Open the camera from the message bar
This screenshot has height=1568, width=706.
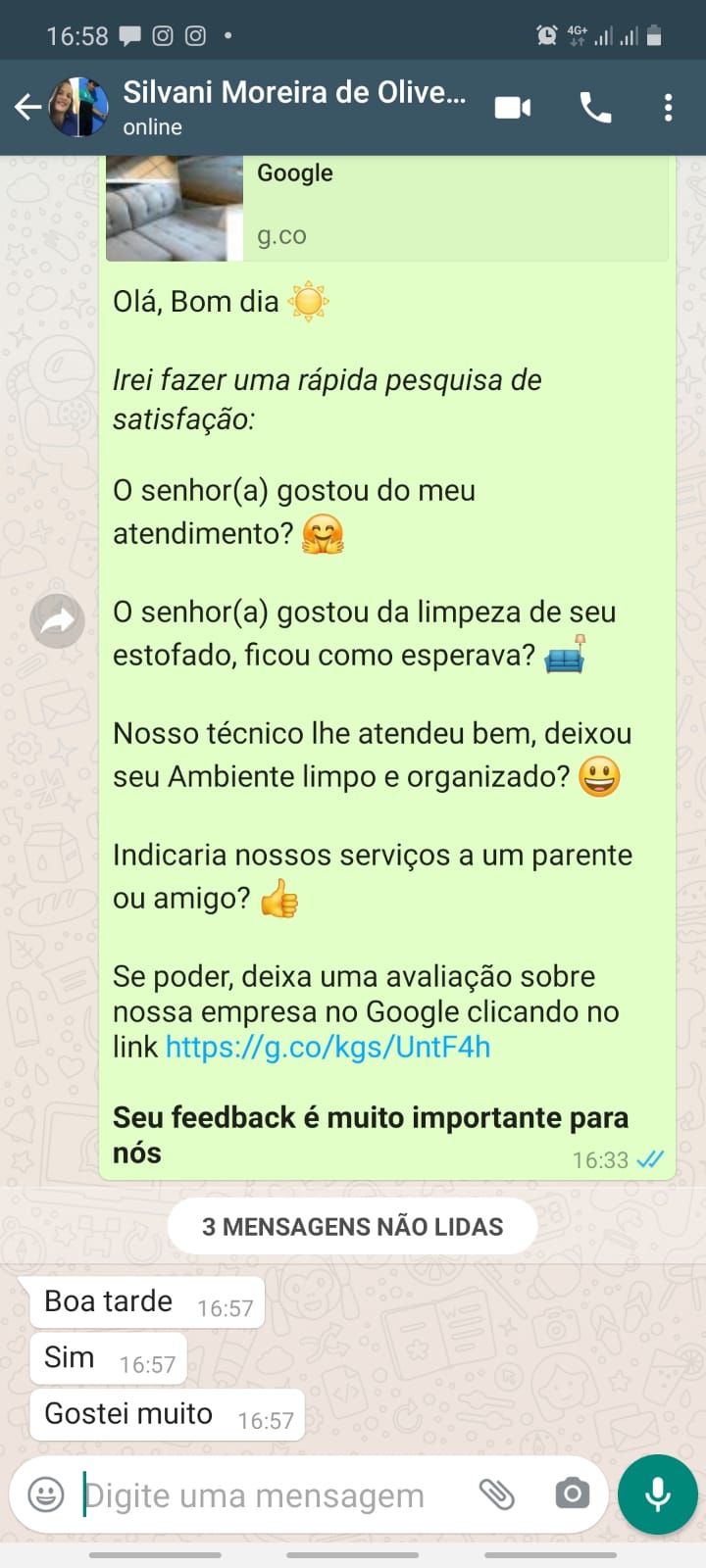[x=572, y=1494]
